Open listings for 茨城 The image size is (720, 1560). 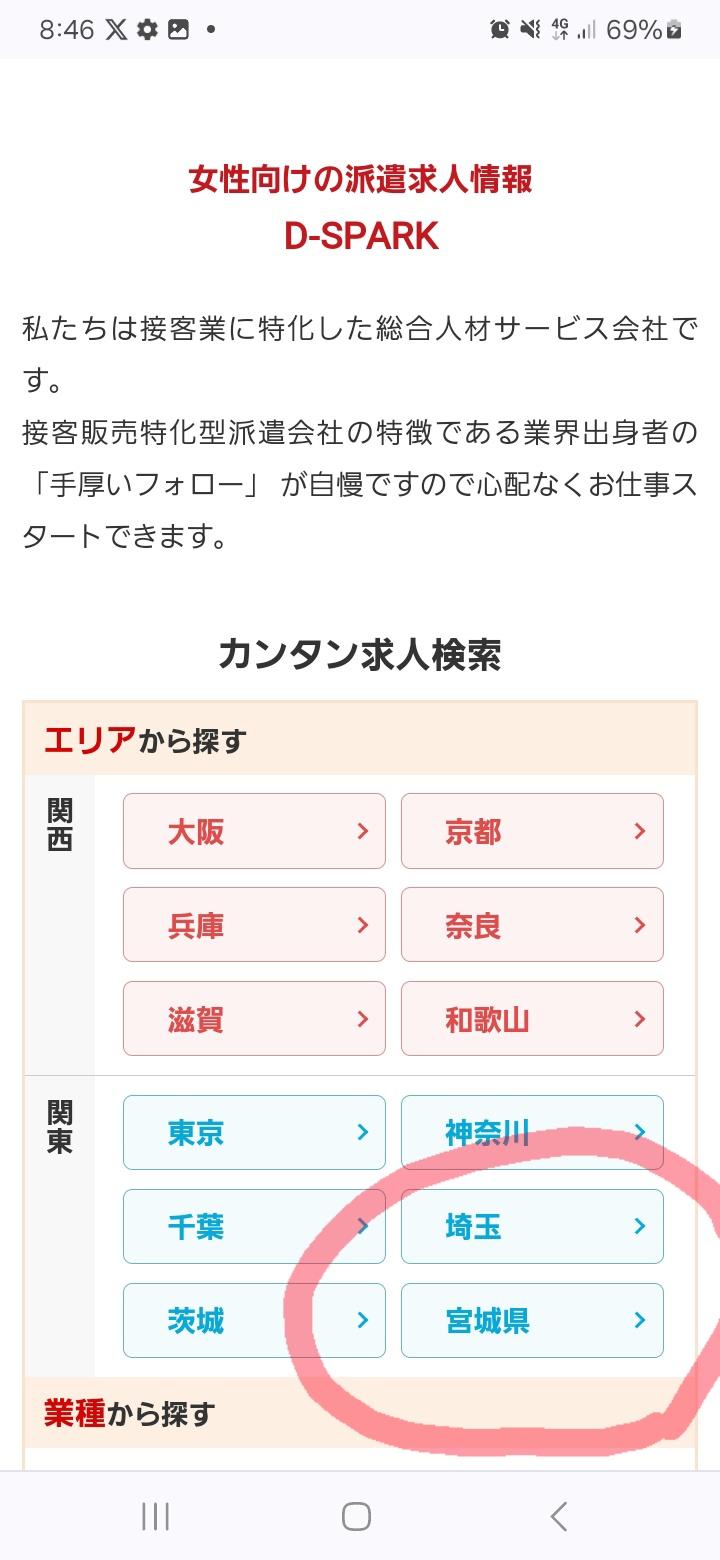pos(254,1321)
